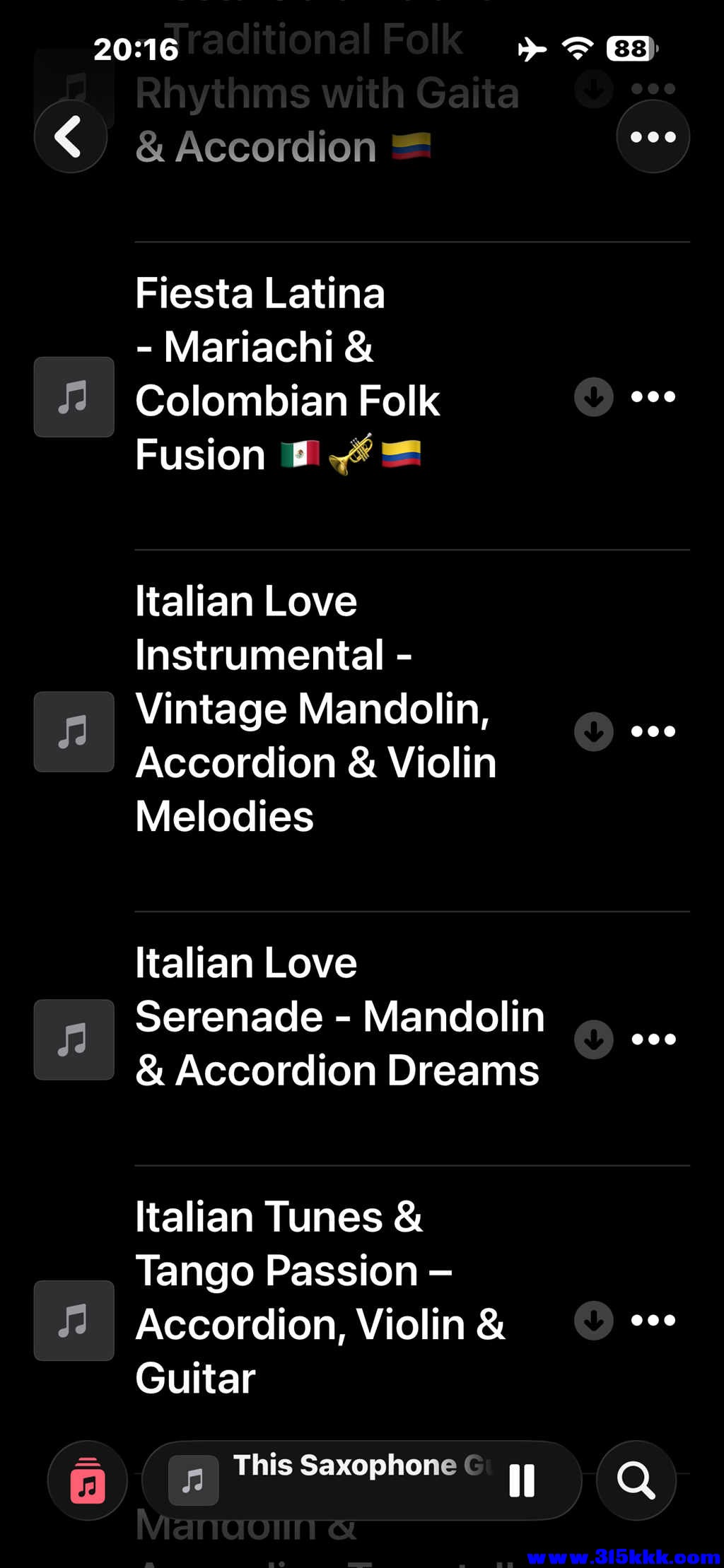724x1568 pixels.
Task: Open more options for Fiesta Latina track
Action: (653, 397)
